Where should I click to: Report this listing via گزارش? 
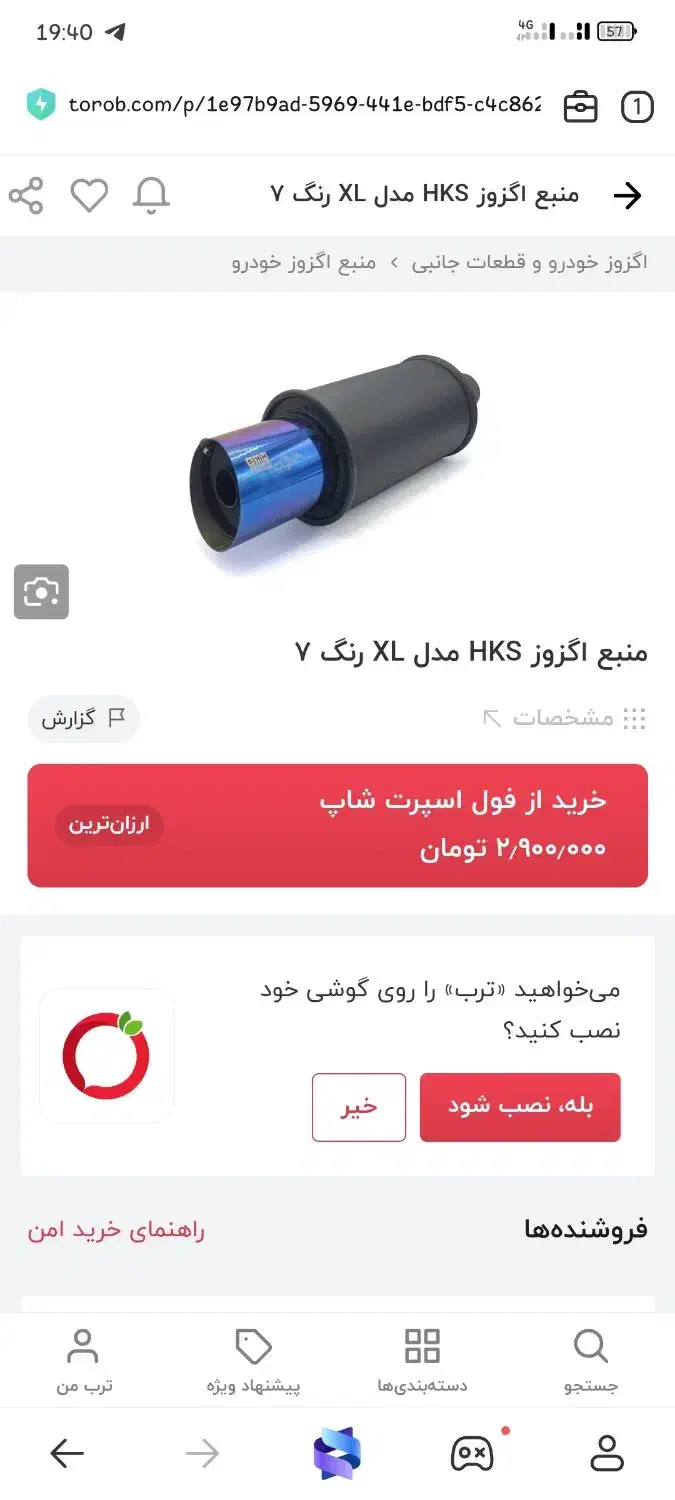coord(83,718)
